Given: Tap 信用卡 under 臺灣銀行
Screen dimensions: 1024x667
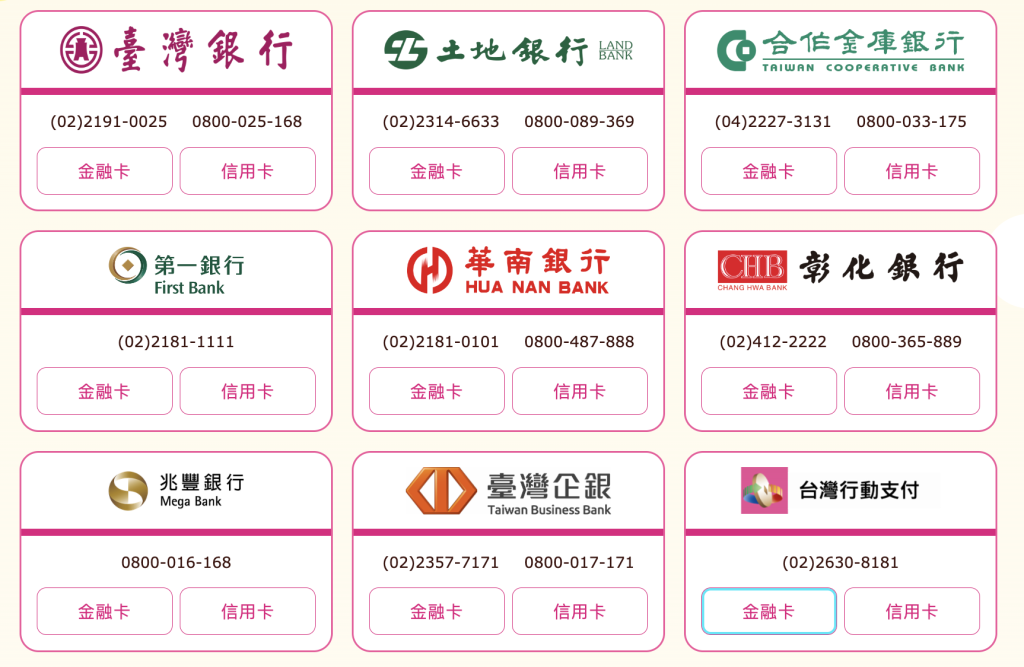Looking at the screenshot, I should coord(247,171).
